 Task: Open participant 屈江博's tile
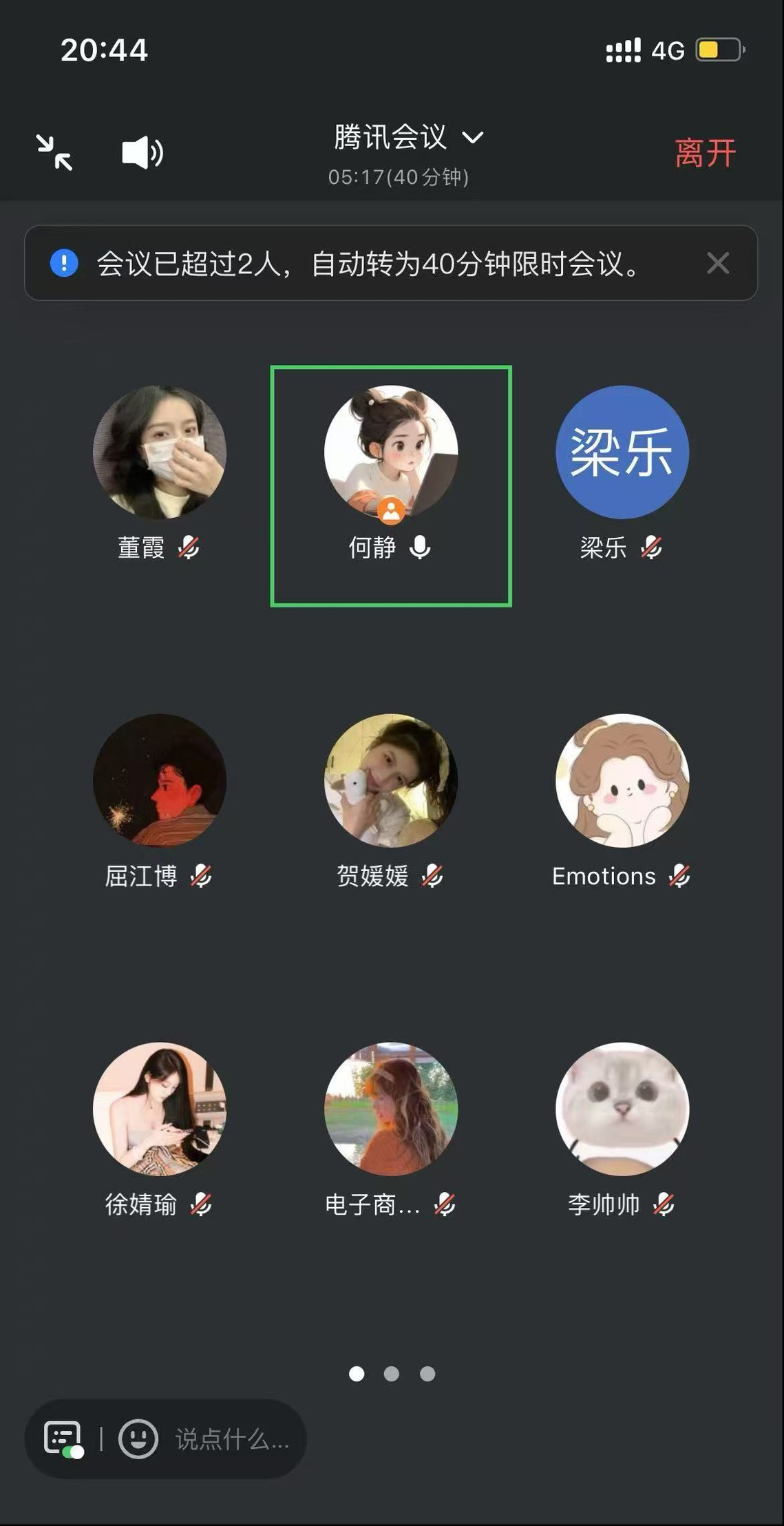pyautogui.click(x=160, y=780)
